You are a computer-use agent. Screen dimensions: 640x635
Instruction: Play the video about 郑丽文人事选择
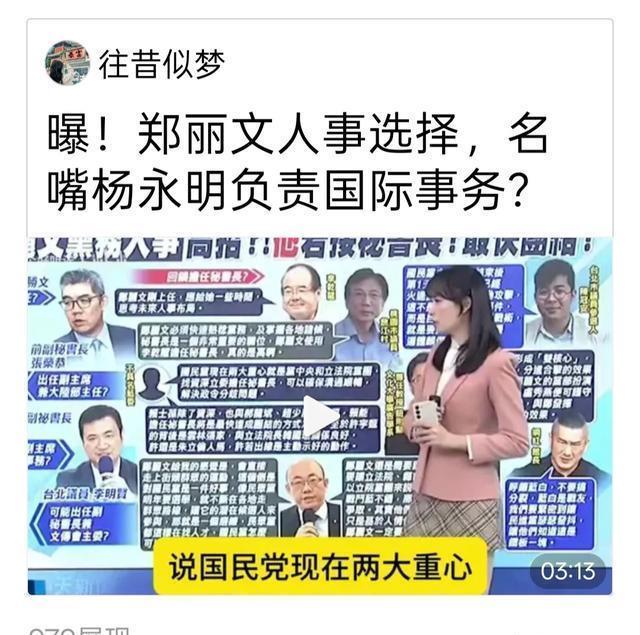tap(320, 415)
